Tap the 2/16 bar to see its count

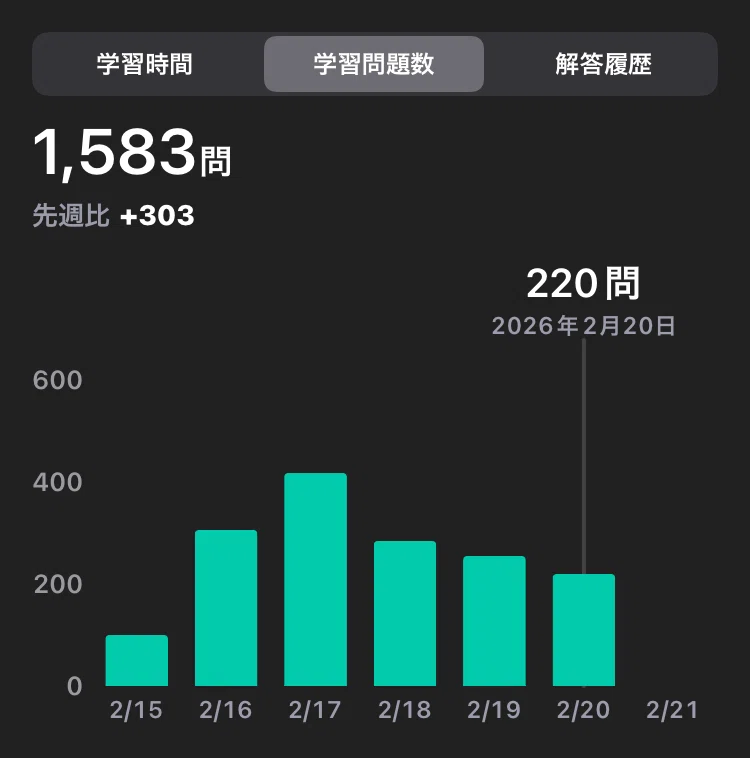click(x=226, y=608)
